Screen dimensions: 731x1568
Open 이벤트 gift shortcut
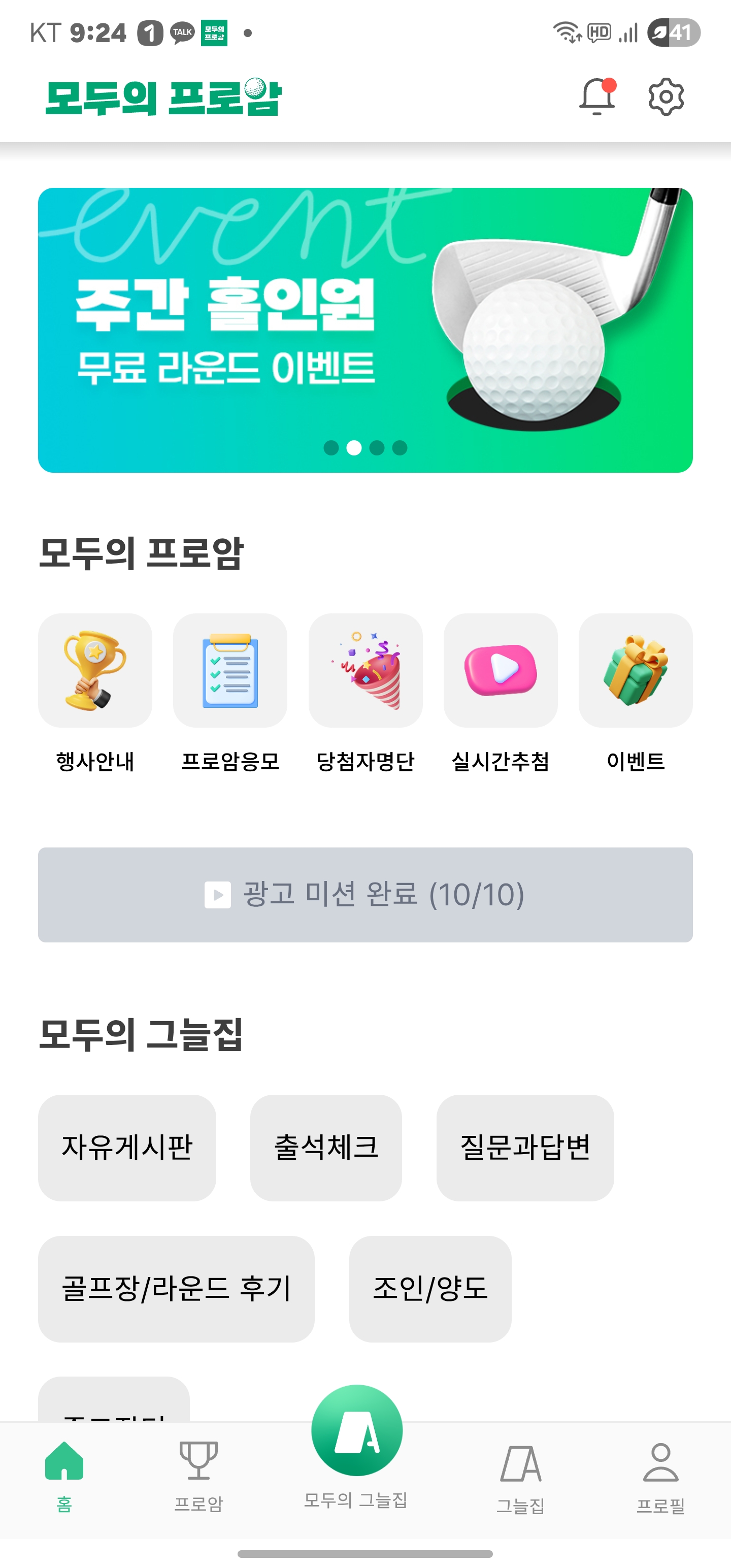pyautogui.click(x=636, y=671)
